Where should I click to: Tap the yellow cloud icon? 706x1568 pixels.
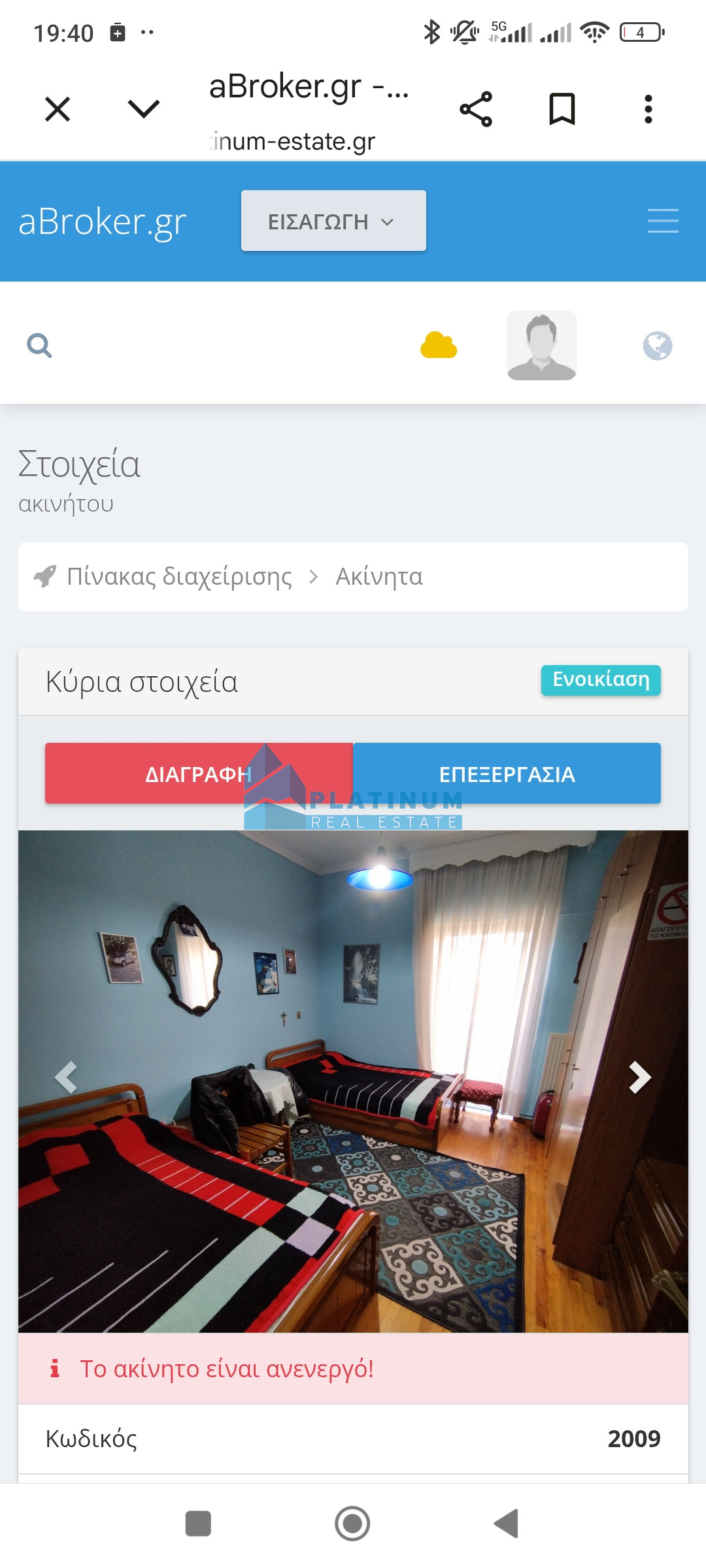click(439, 345)
